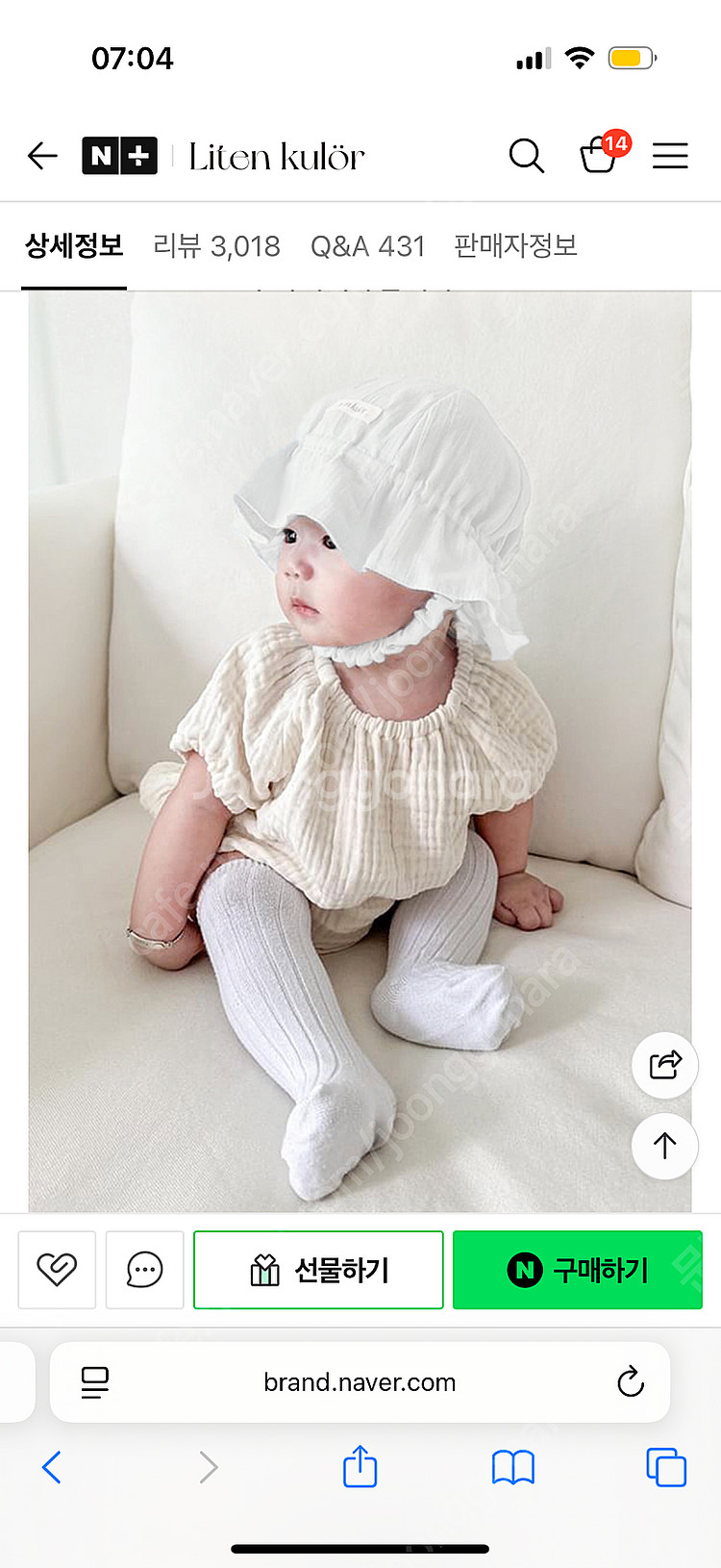The image size is (721, 1568).
Task: Open Safari's page settings icon in the address bar
Action: [94, 1382]
